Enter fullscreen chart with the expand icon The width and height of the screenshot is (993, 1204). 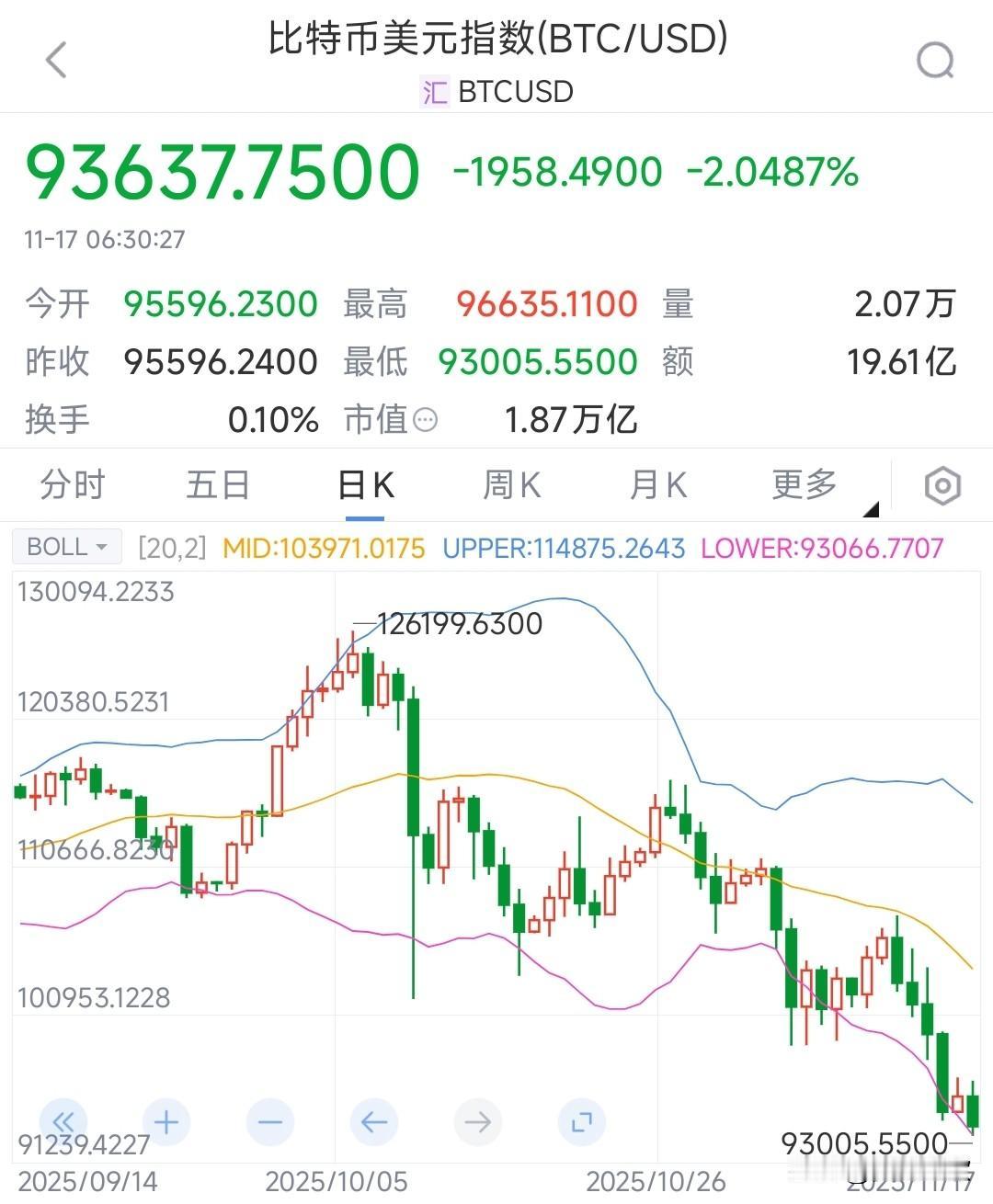tap(579, 1121)
